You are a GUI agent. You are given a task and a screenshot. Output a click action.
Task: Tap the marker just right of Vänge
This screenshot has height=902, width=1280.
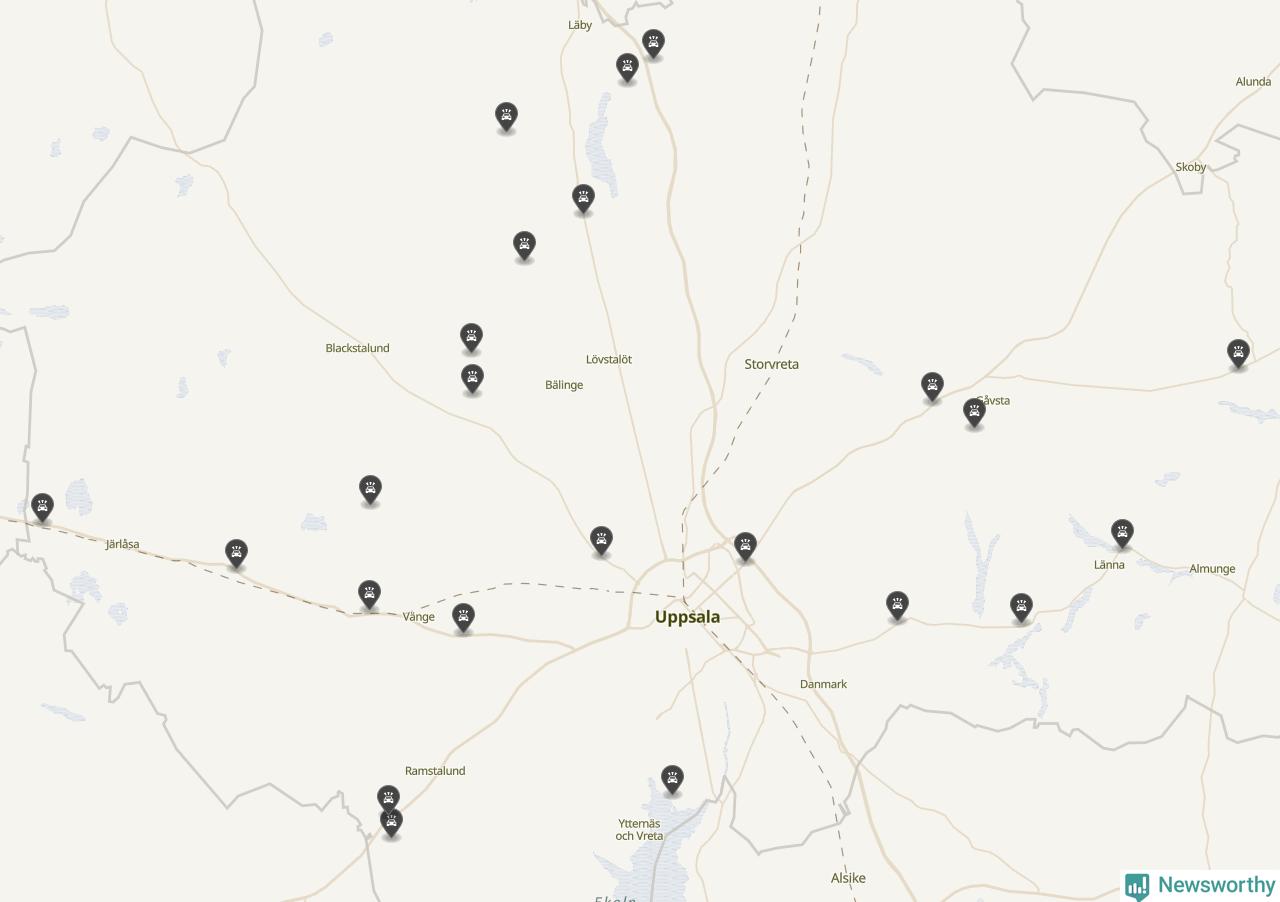point(463,616)
